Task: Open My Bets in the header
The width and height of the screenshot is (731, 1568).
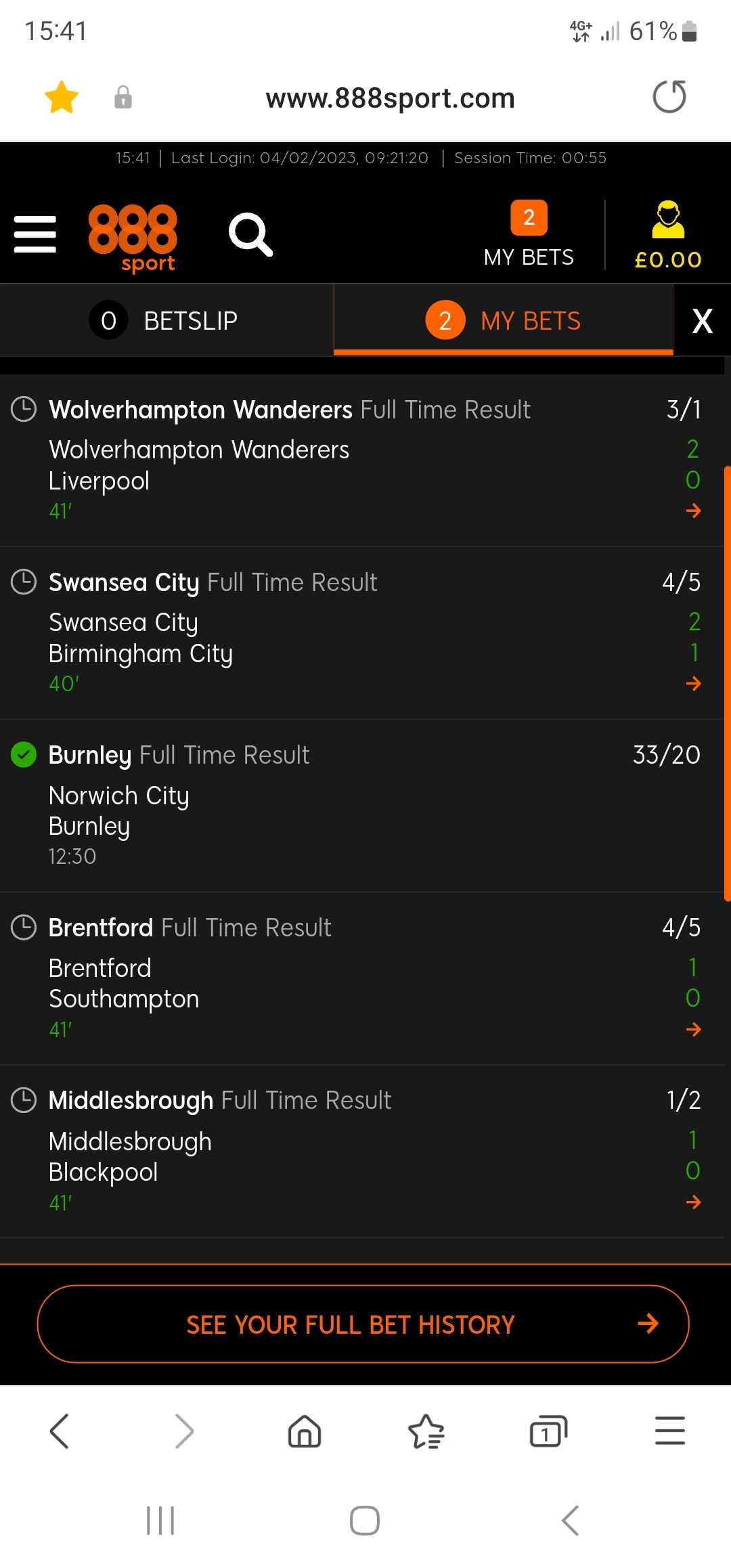Action: click(x=529, y=234)
